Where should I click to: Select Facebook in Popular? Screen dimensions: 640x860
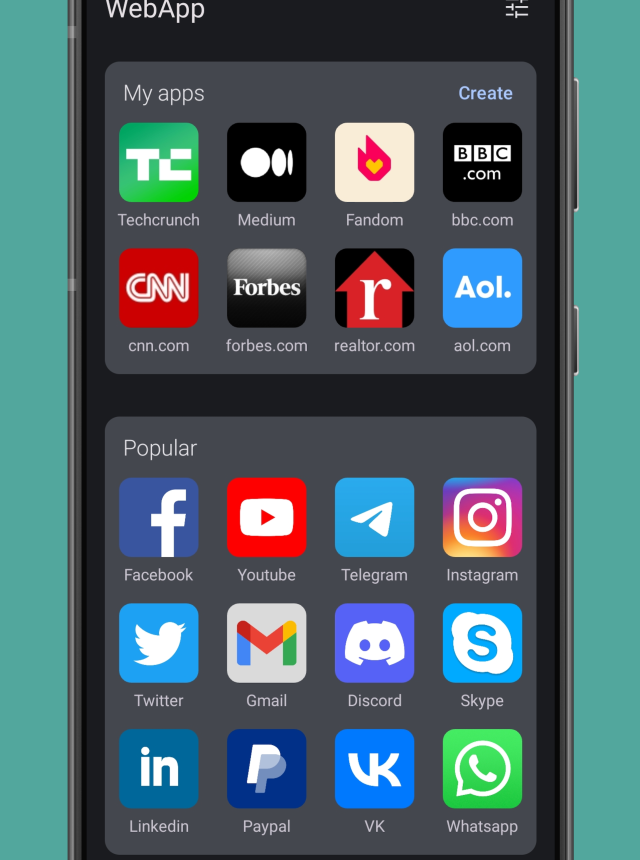159,518
